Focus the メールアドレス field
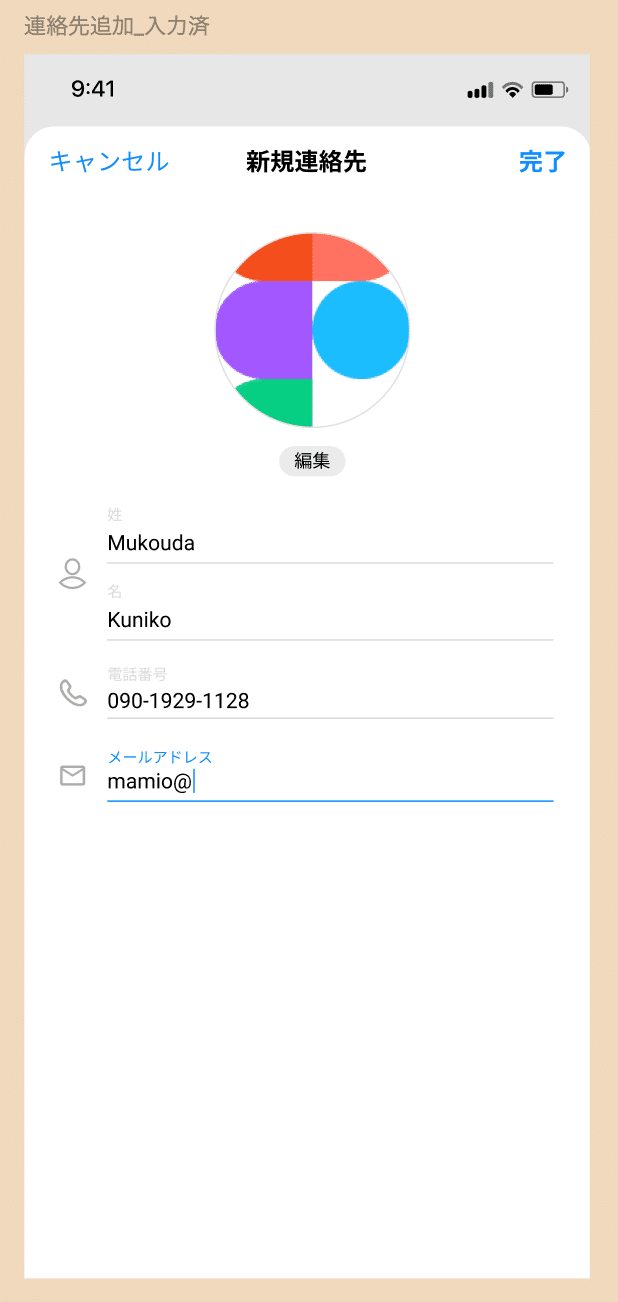 [330, 782]
